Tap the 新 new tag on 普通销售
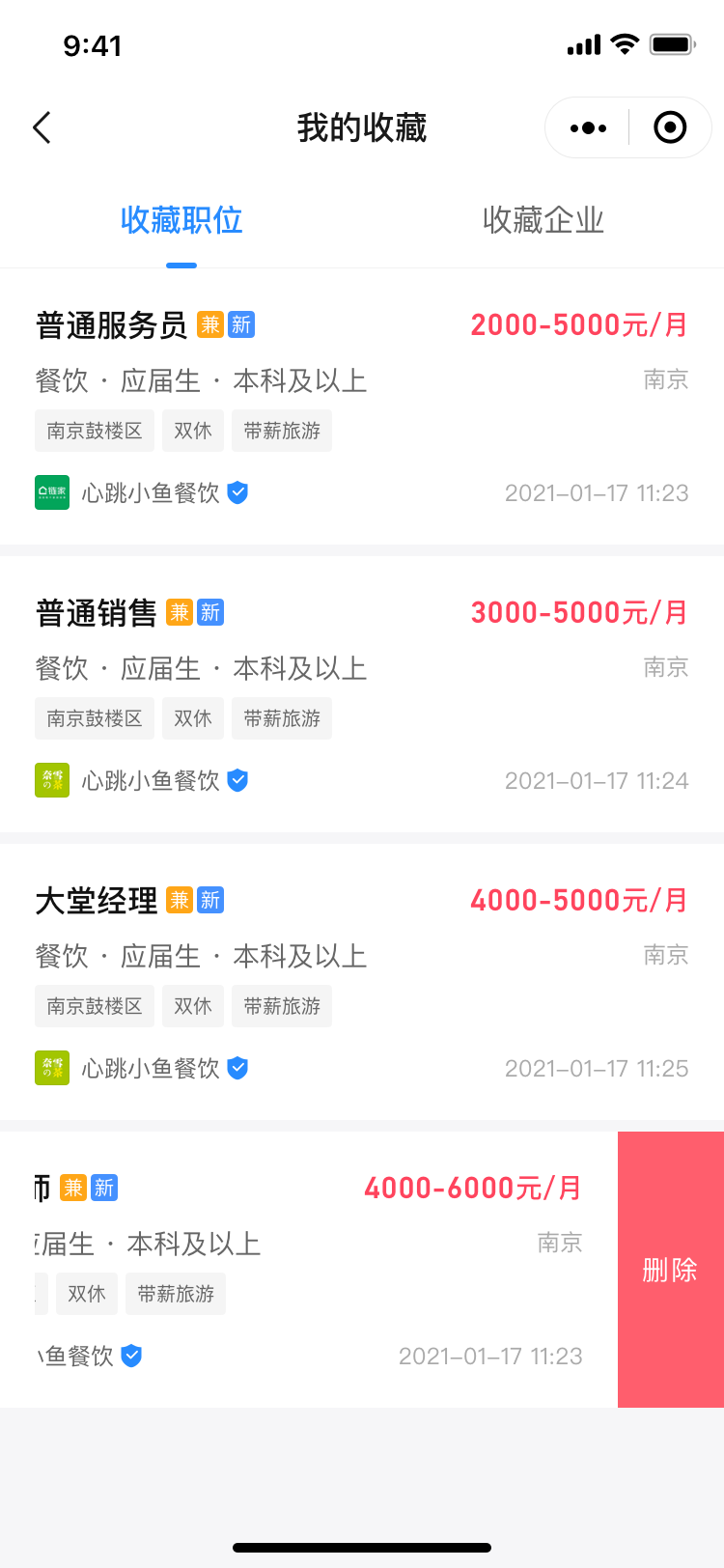 (x=211, y=612)
